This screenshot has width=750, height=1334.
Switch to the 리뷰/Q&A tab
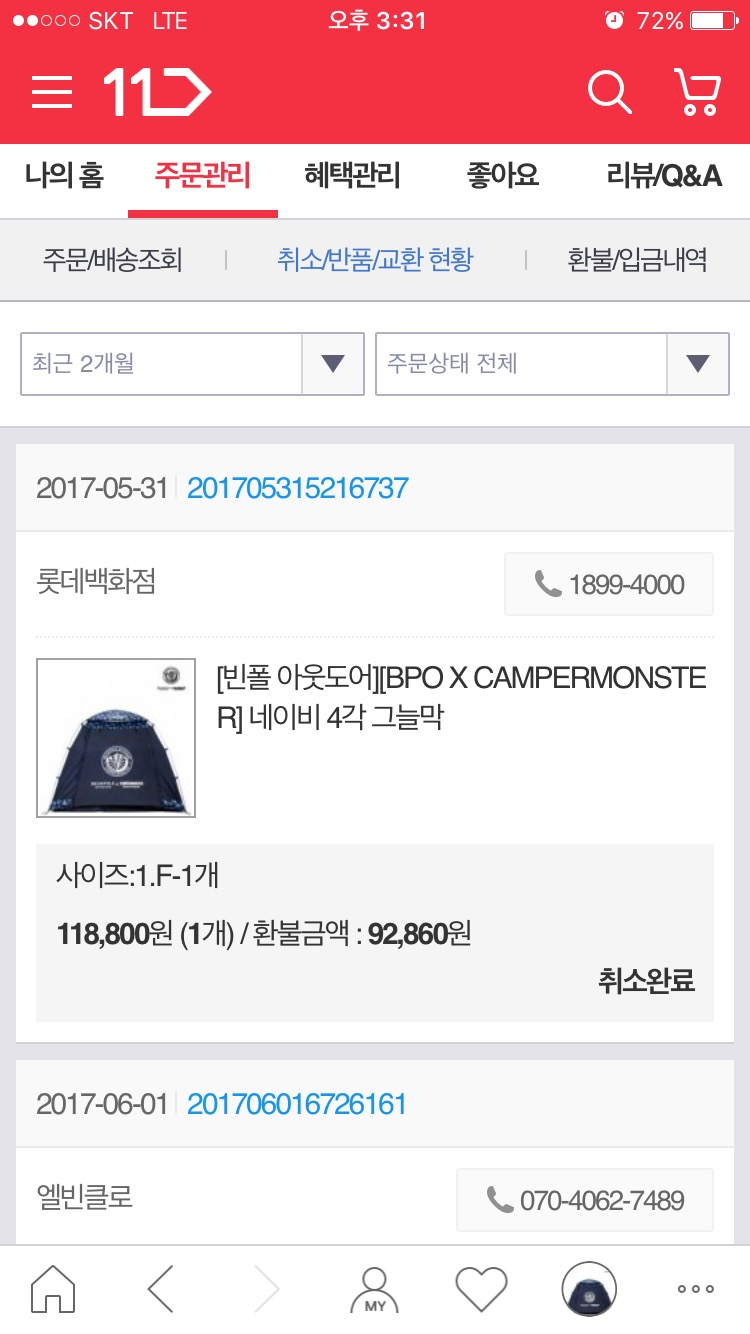[664, 177]
